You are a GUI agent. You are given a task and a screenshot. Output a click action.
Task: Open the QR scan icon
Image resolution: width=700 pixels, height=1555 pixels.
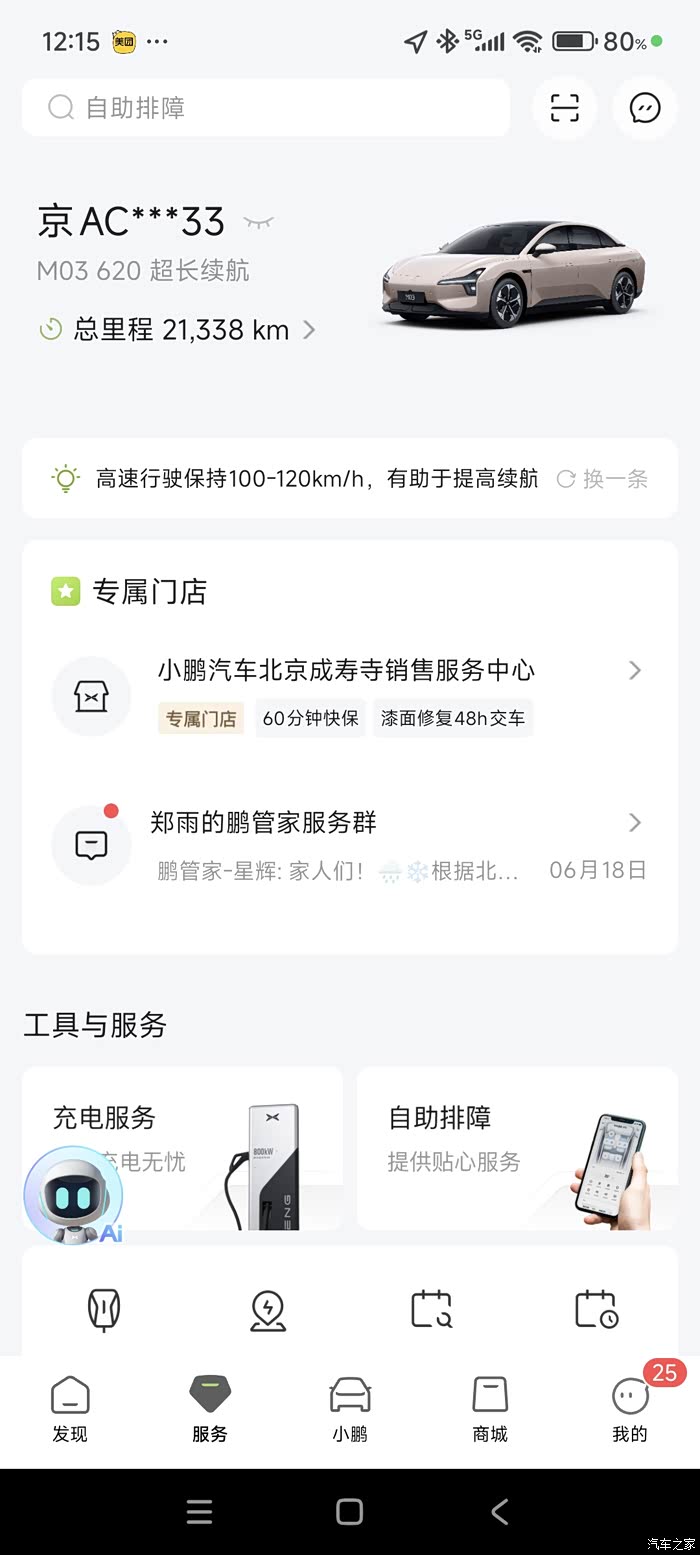[565, 108]
